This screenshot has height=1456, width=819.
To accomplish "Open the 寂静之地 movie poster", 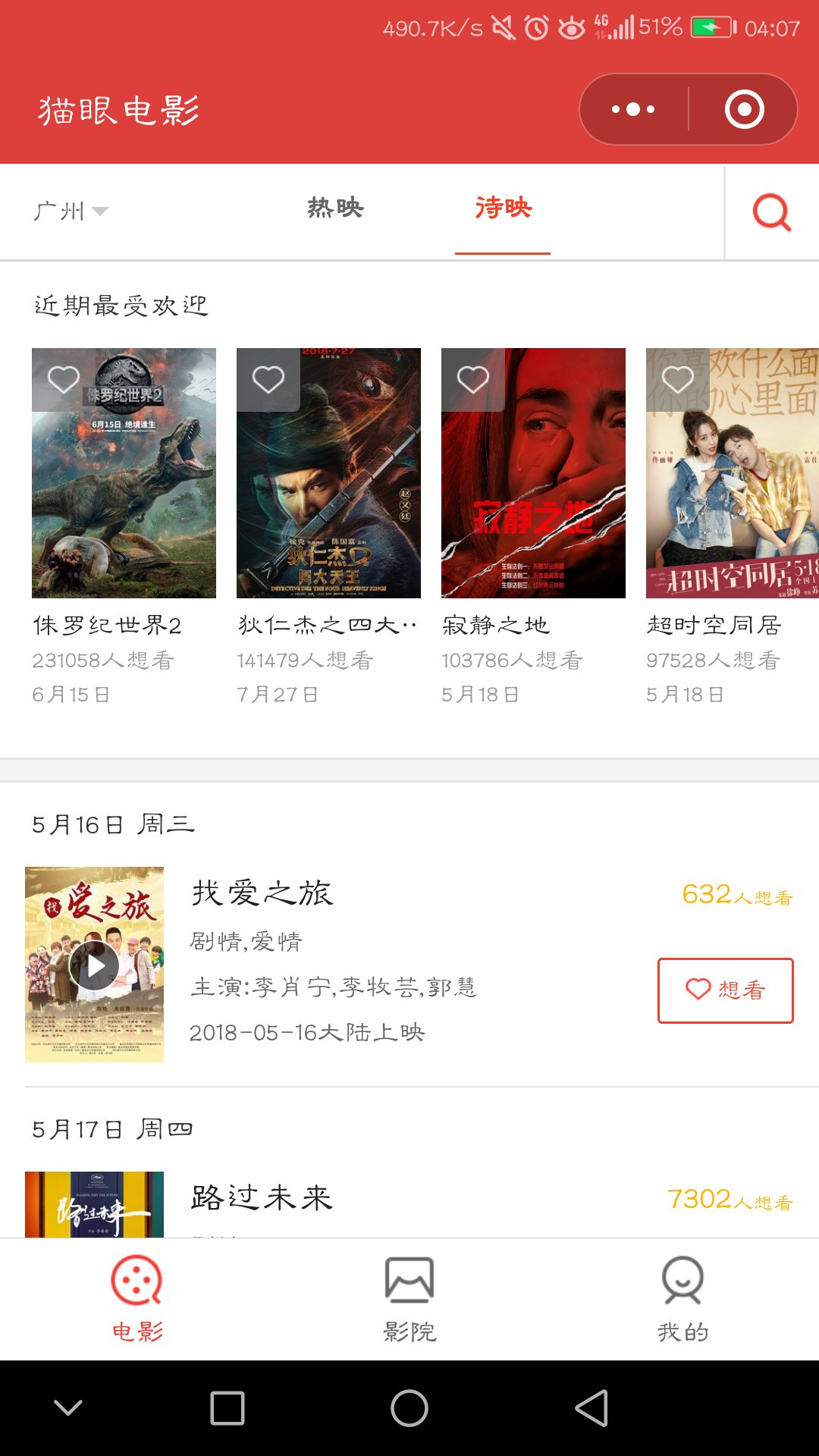I will point(533,493).
